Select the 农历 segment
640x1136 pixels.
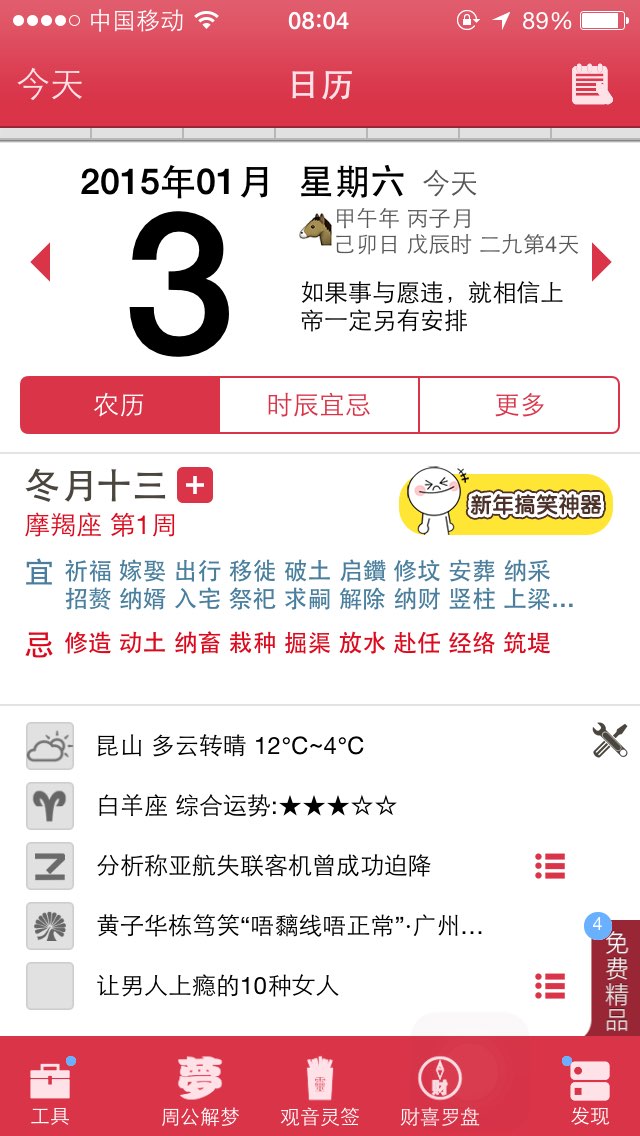(x=120, y=405)
